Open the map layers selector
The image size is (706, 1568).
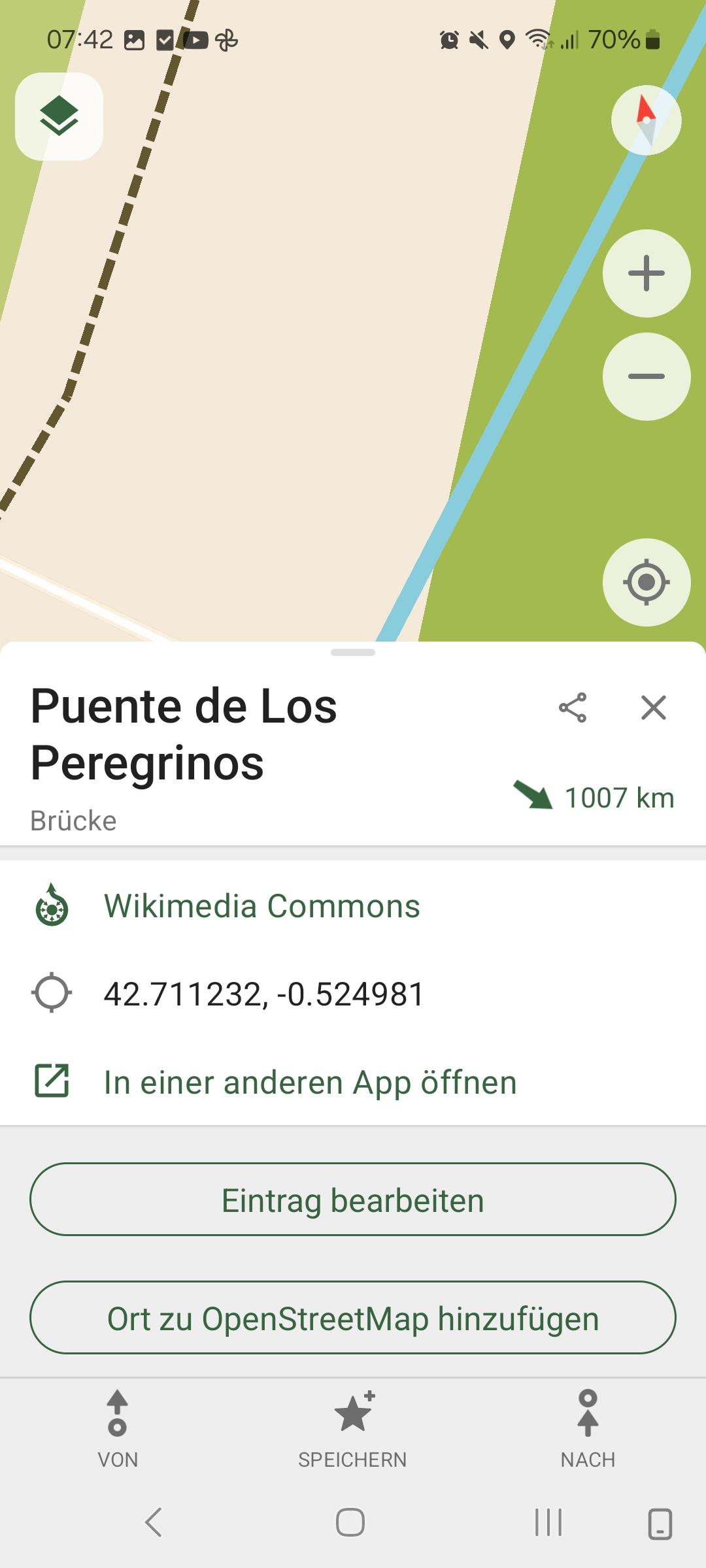pos(59,116)
